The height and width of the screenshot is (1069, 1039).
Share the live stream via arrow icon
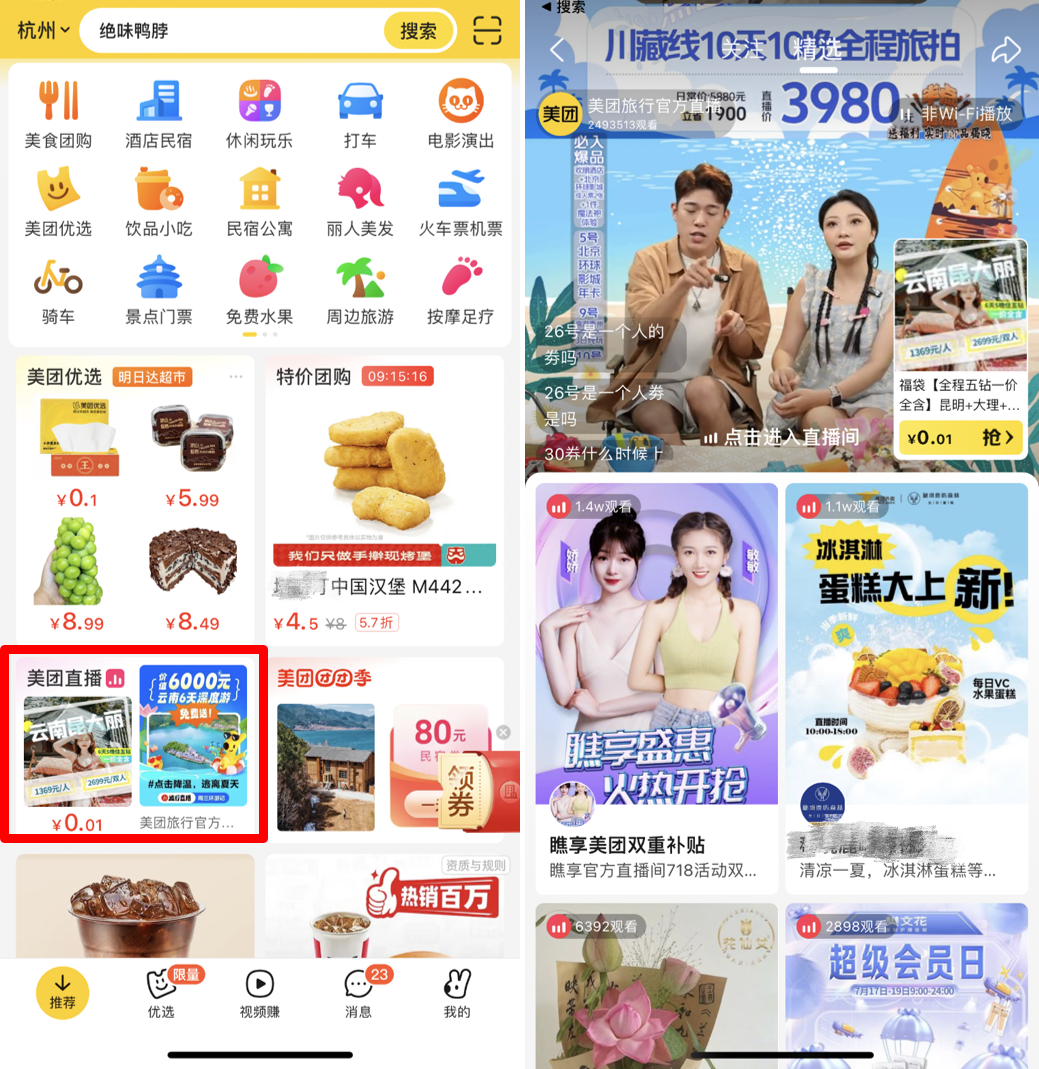click(1006, 50)
